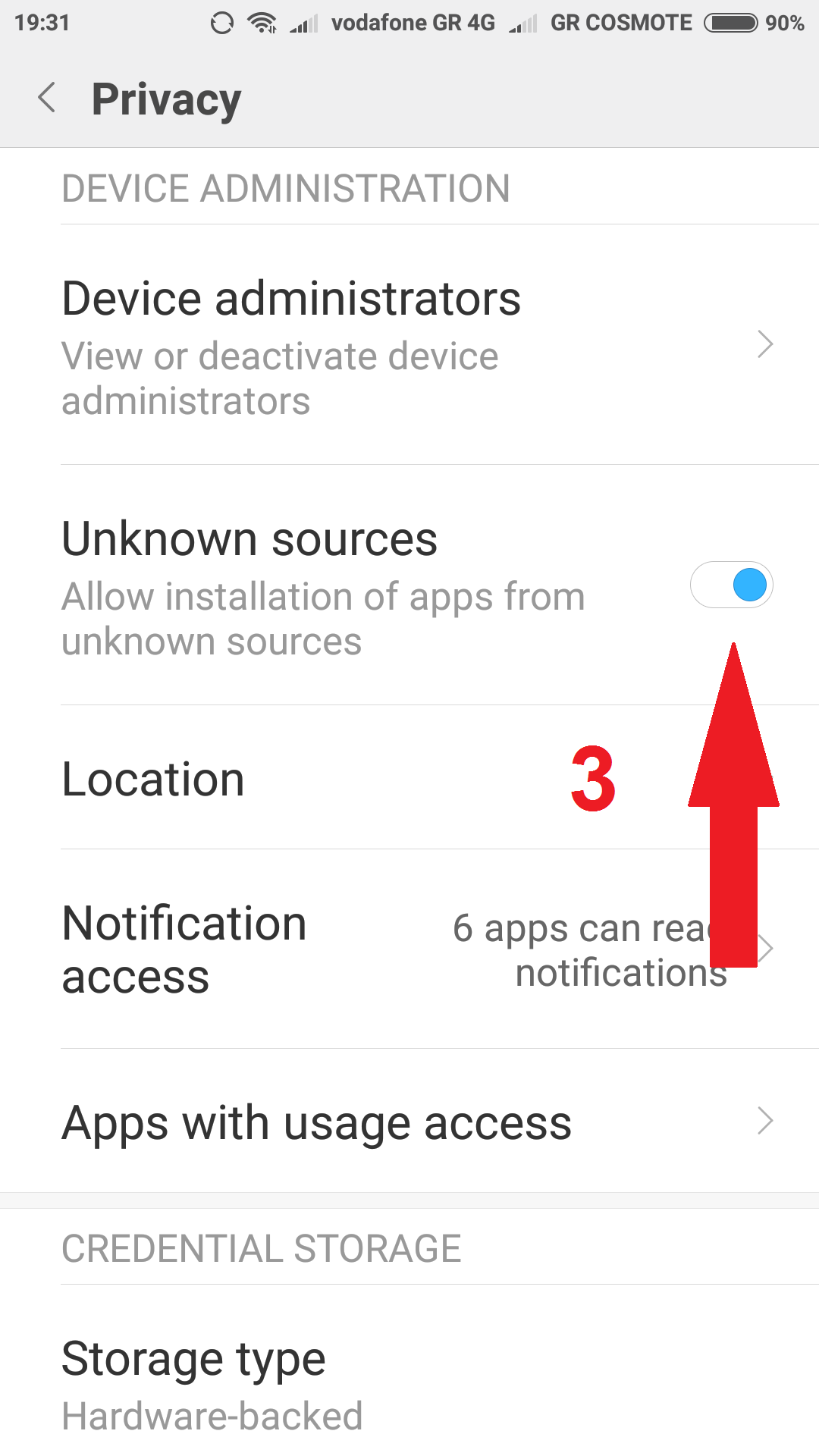The height and width of the screenshot is (1456, 819).
Task: Go back from the Privacy screen
Action: (47, 98)
